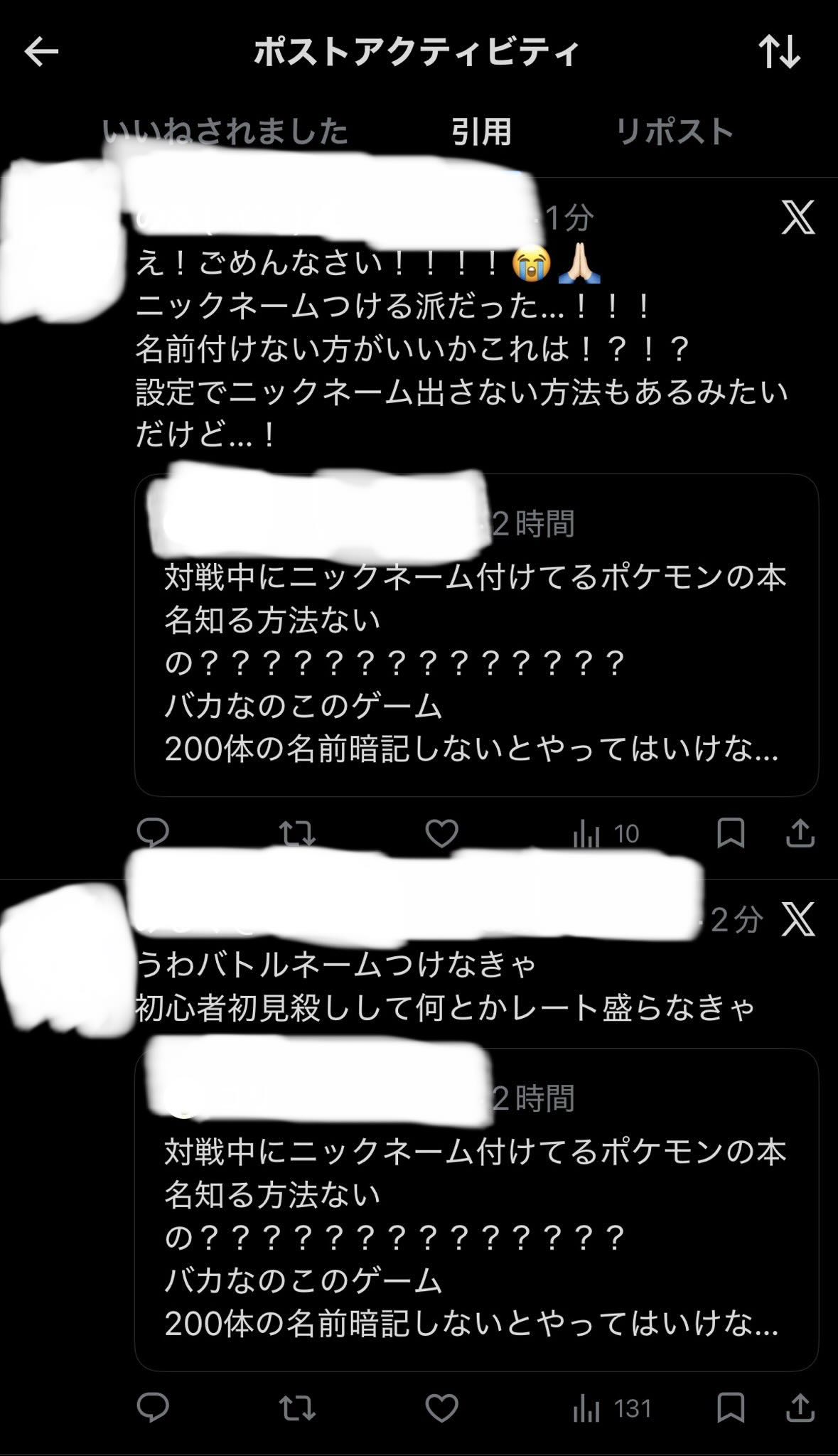Screen dimensions: 838x1456
Task: Select the 引用 tab
Action: [x=482, y=132]
